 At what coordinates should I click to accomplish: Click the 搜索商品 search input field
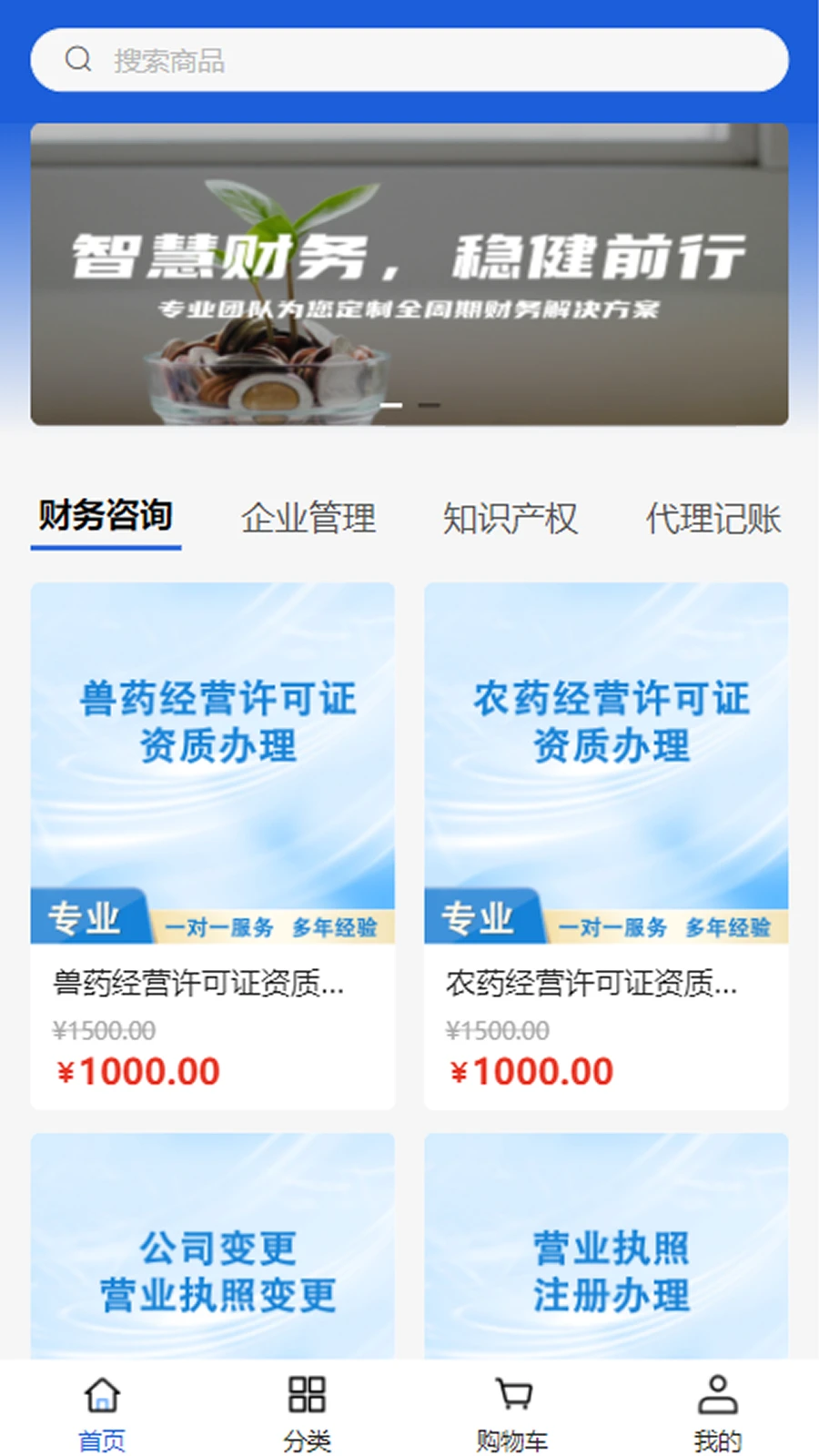[x=409, y=58]
